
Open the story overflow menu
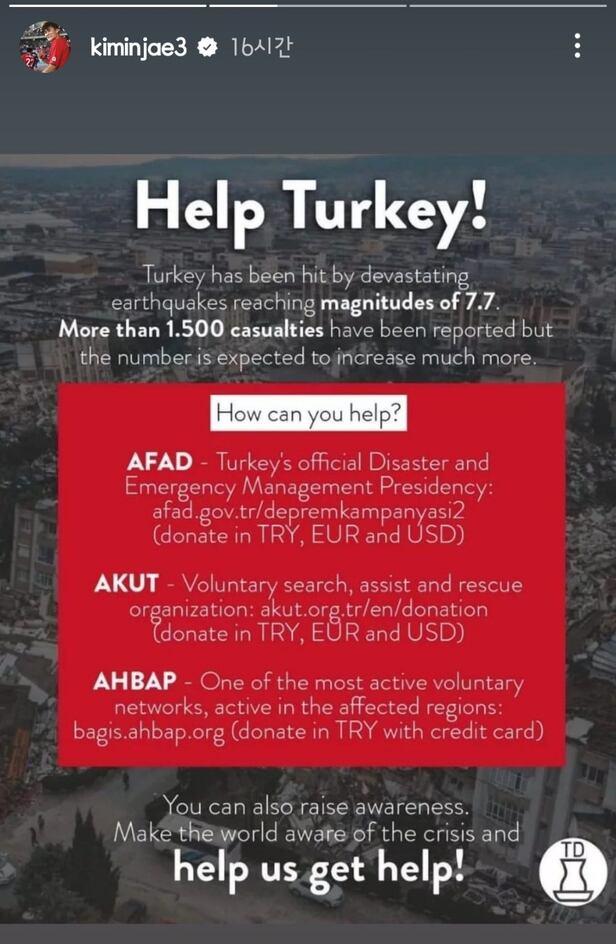pos(577,46)
